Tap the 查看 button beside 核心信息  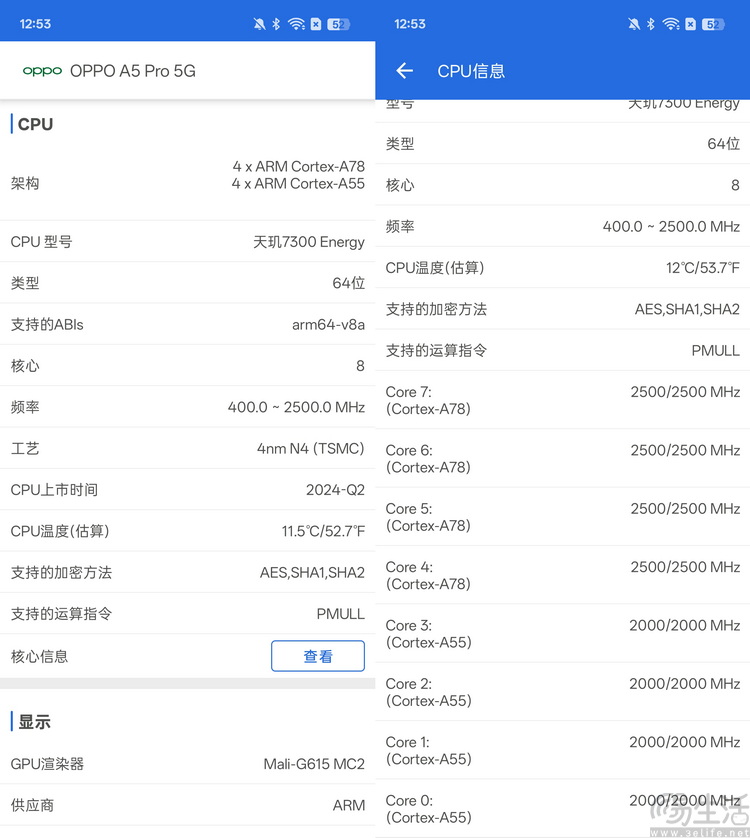coord(318,656)
